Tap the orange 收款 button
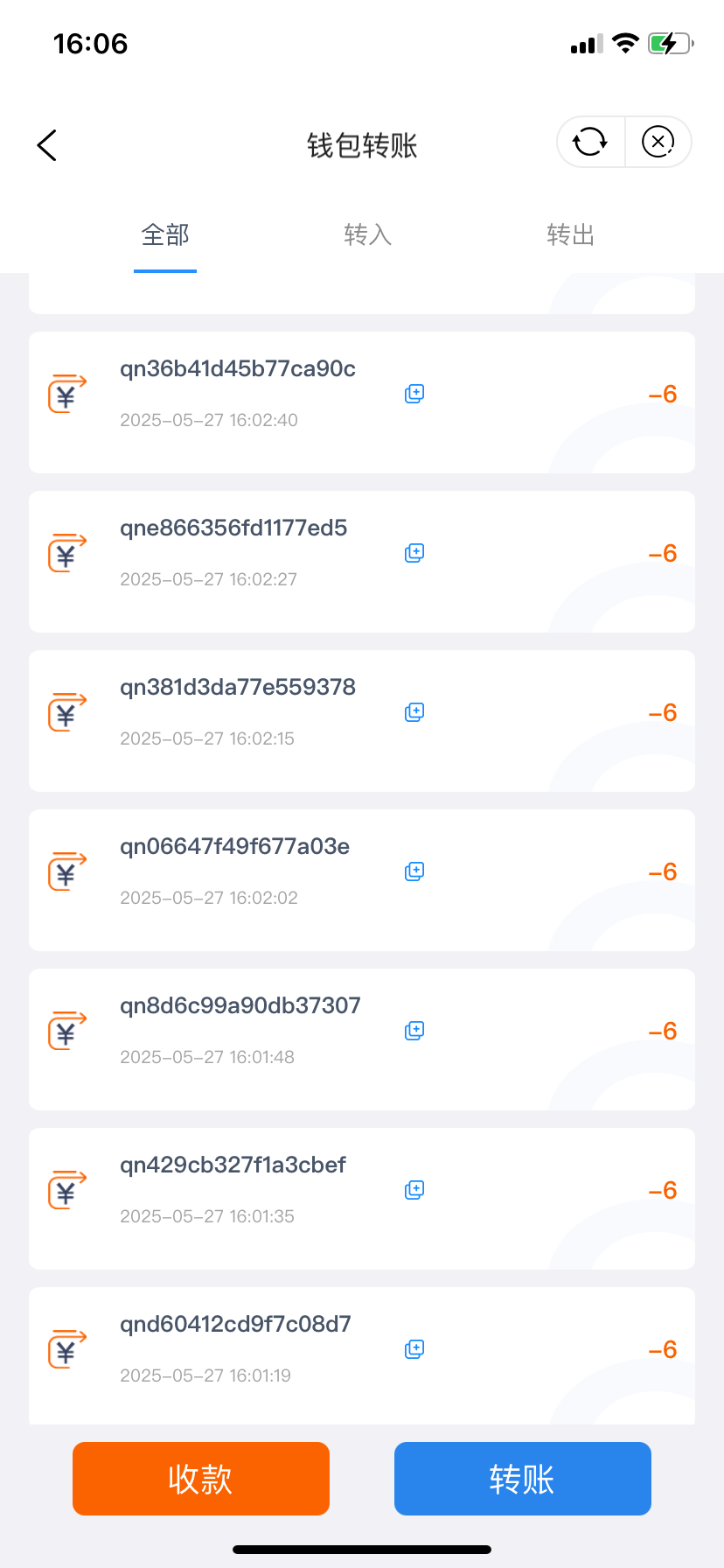 201,1479
